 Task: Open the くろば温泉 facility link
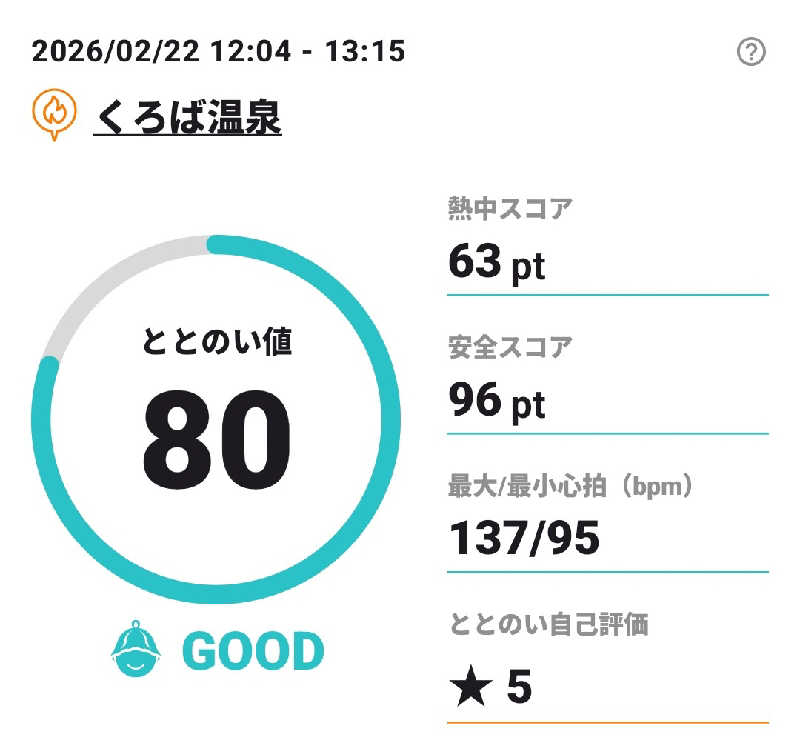[x=187, y=119]
